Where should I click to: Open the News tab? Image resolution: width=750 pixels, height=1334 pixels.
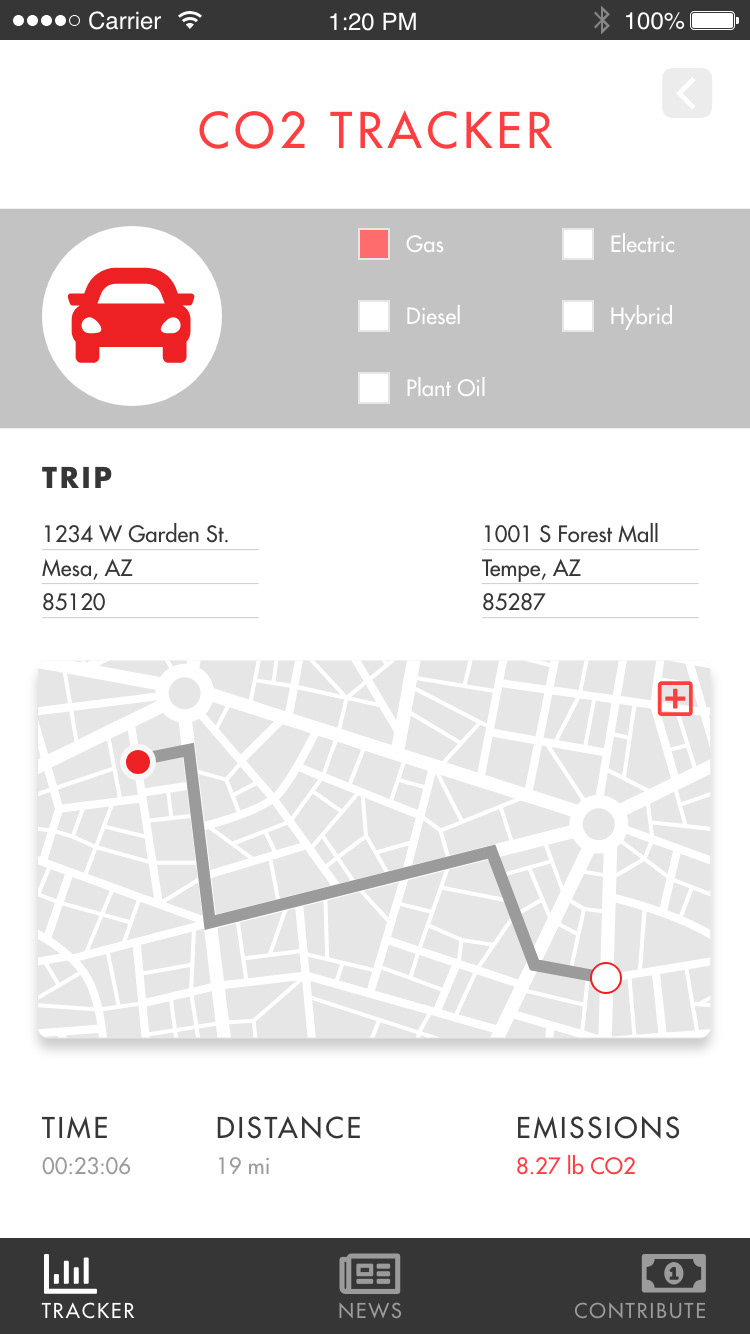370,1287
